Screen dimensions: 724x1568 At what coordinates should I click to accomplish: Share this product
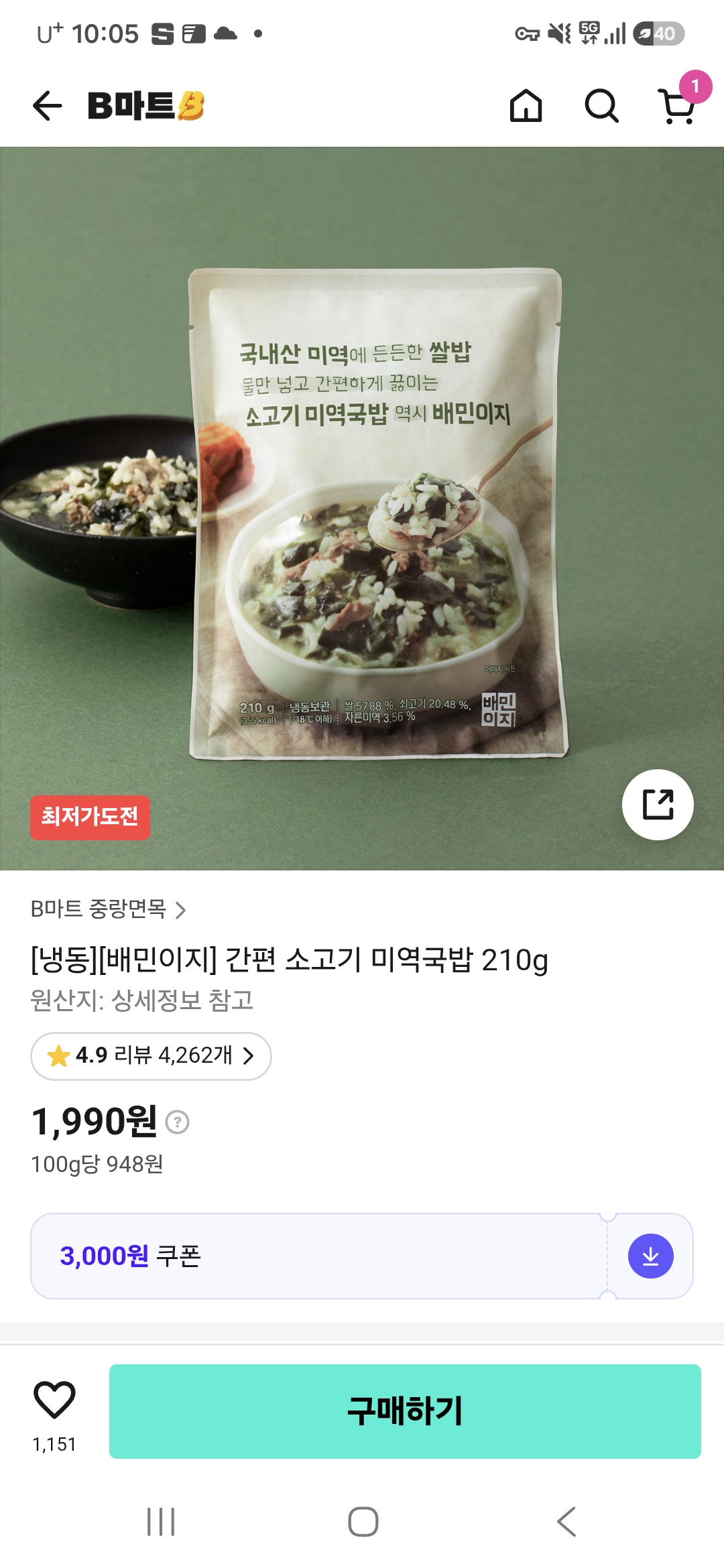pyautogui.click(x=658, y=804)
